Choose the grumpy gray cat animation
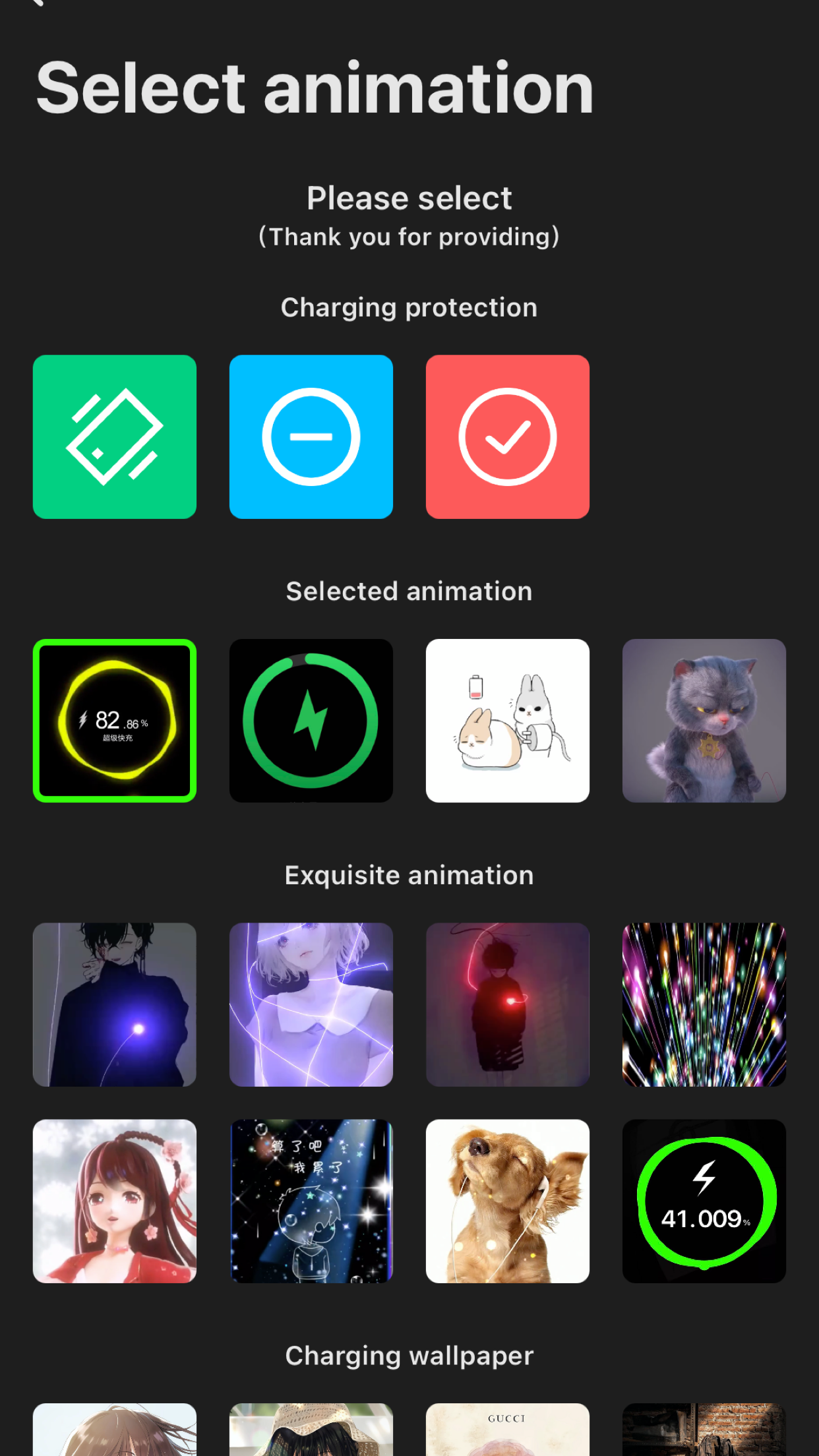The image size is (819, 1456). tap(704, 721)
